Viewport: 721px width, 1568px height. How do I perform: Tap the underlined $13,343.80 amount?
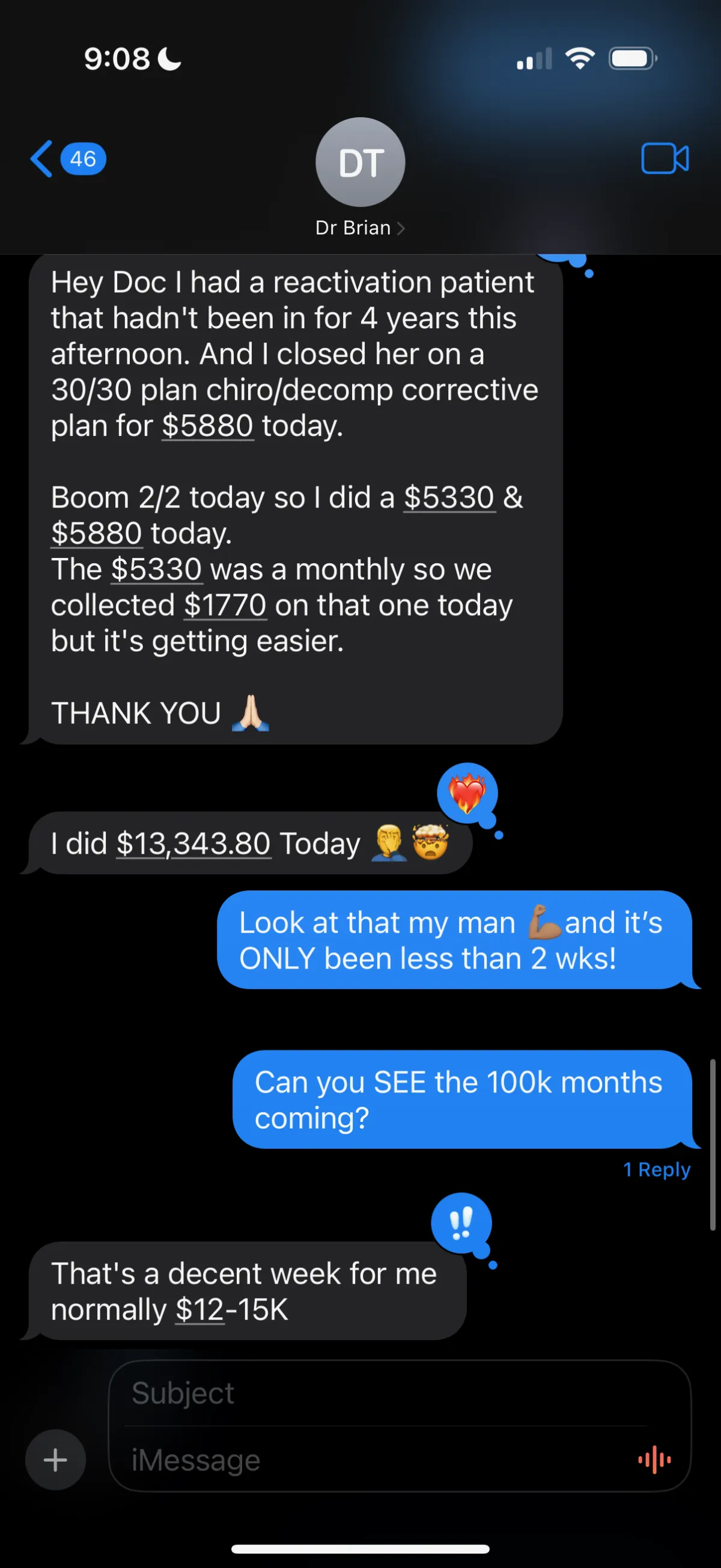pyautogui.click(x=193, y=844)
